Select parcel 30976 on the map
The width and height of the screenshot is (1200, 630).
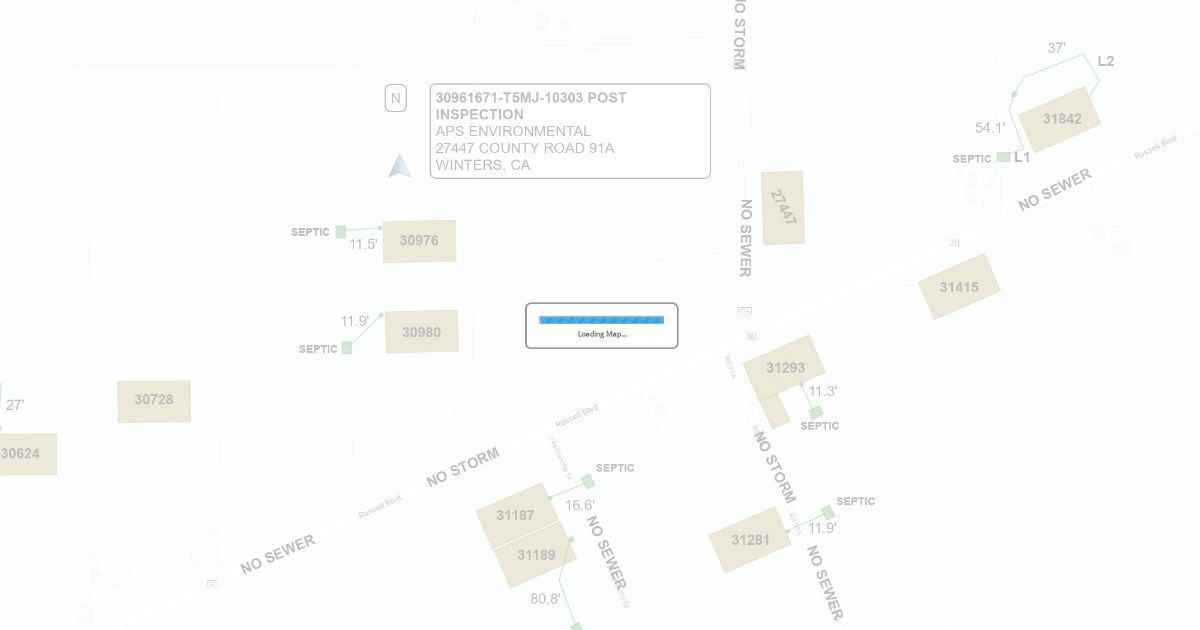pyautogui.click(x=419, y=241)
